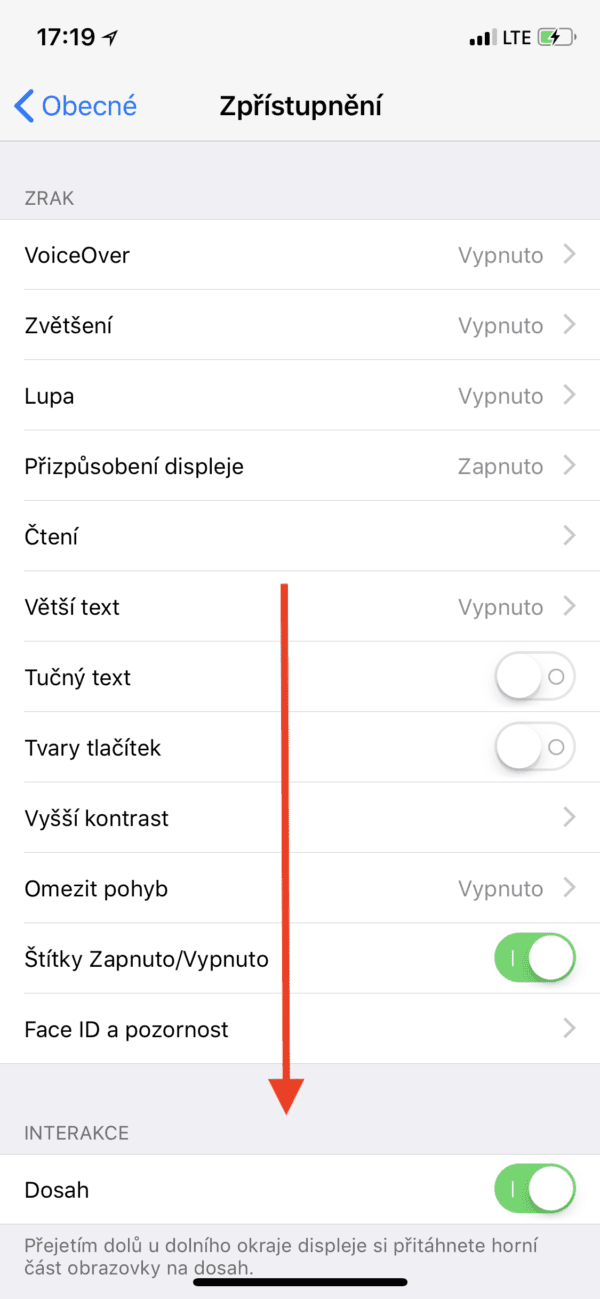
Task: Turn off the Dosah toggle
Action: pyautogui.click(x=534, y=1189)
